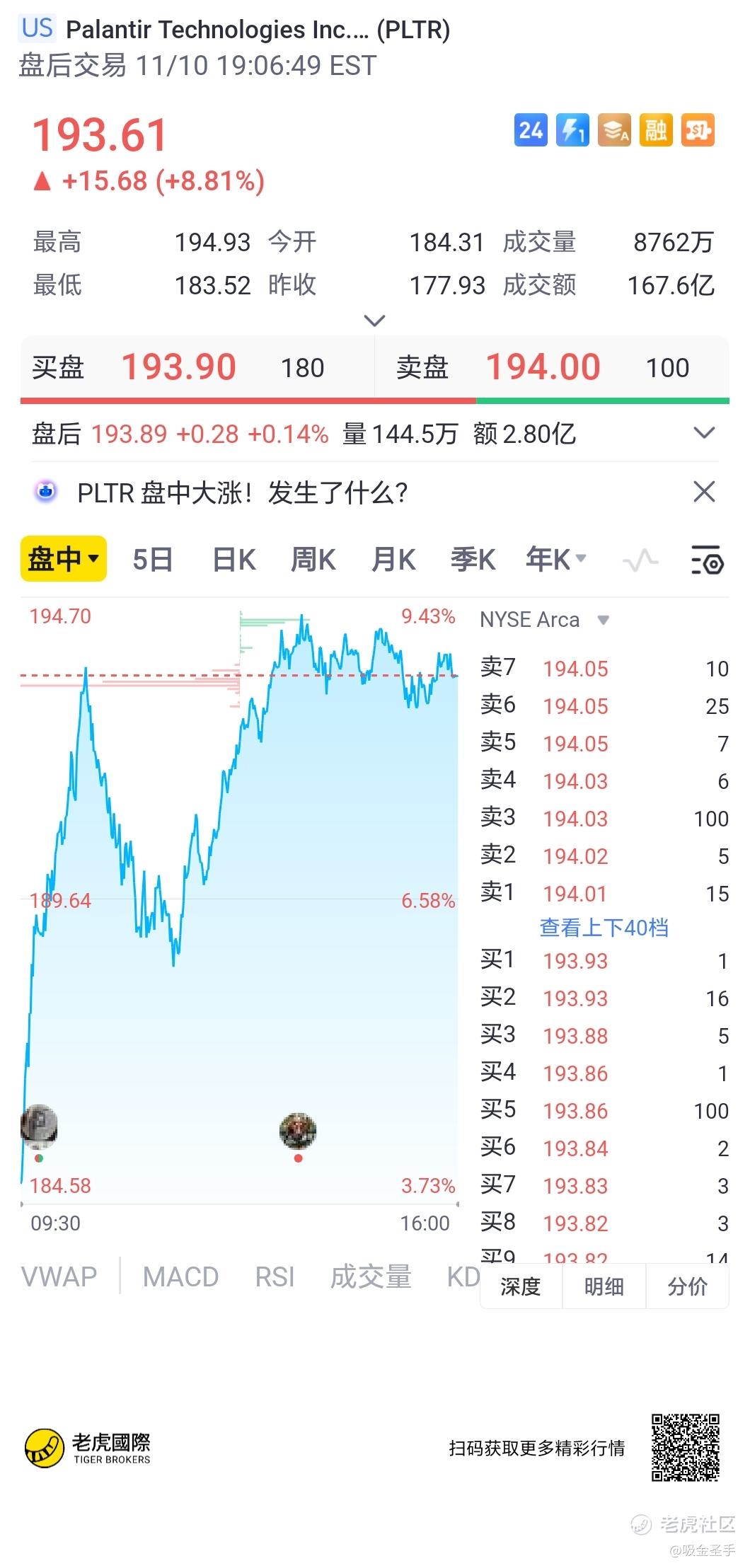750x1568 pixels.
Task: Select the RSI indicator
Action: [275, 1277]
